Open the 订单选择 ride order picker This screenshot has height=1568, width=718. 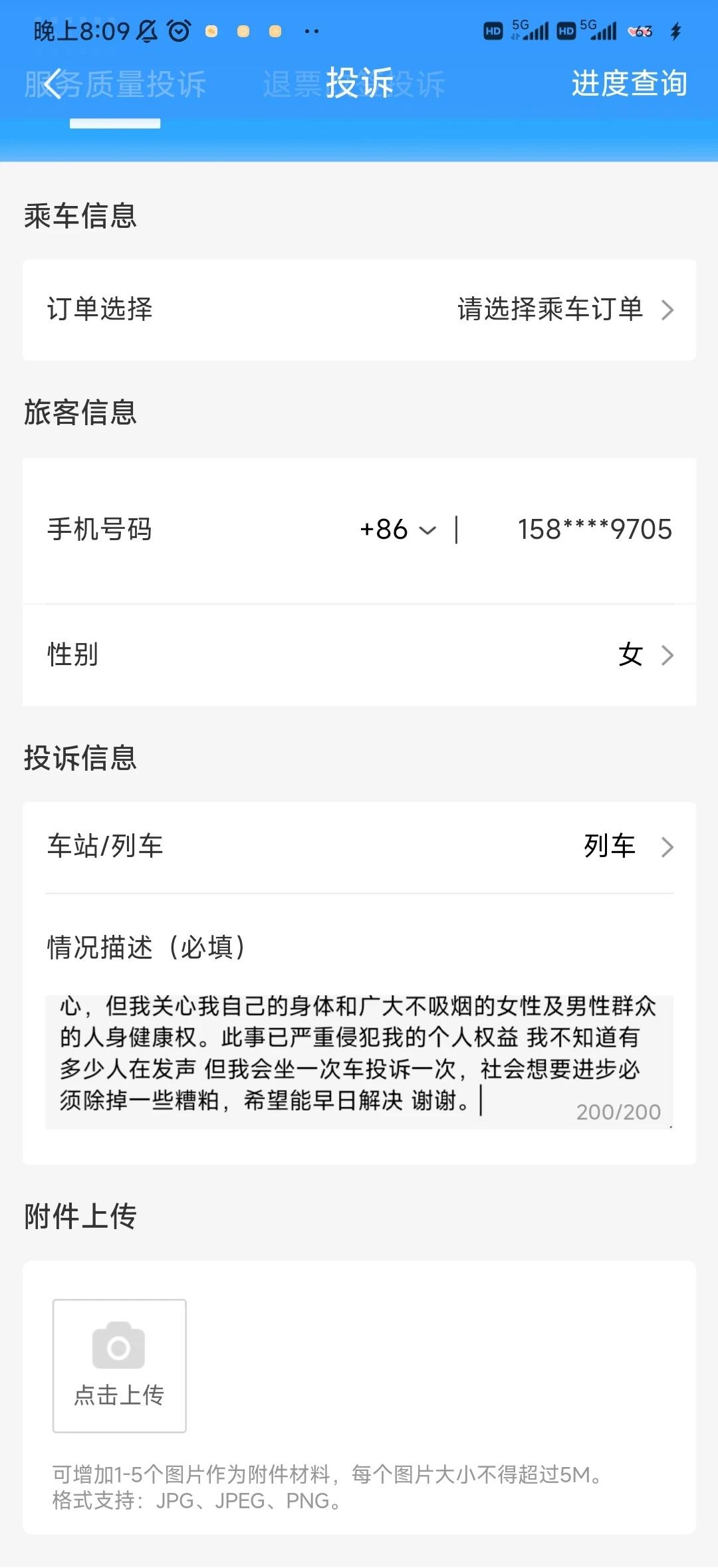click(359, 310)
